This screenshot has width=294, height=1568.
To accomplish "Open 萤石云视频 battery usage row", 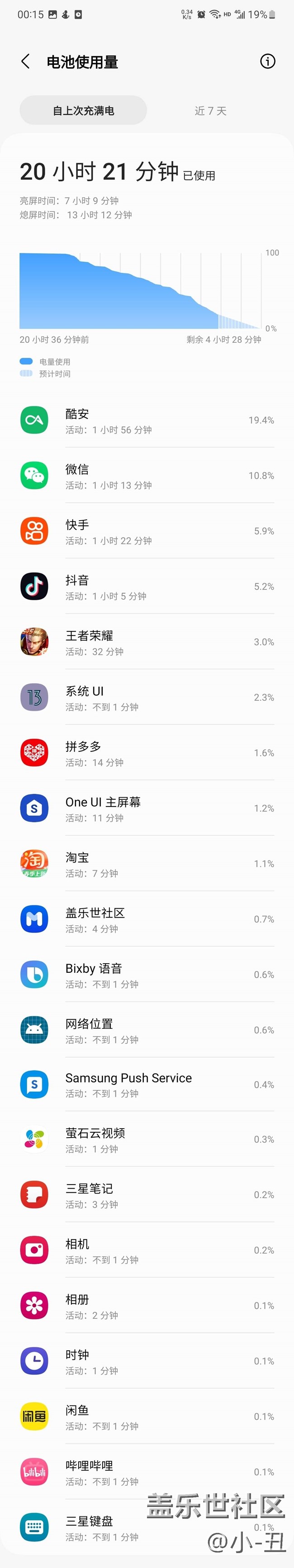I will (x=147, y=1139).
